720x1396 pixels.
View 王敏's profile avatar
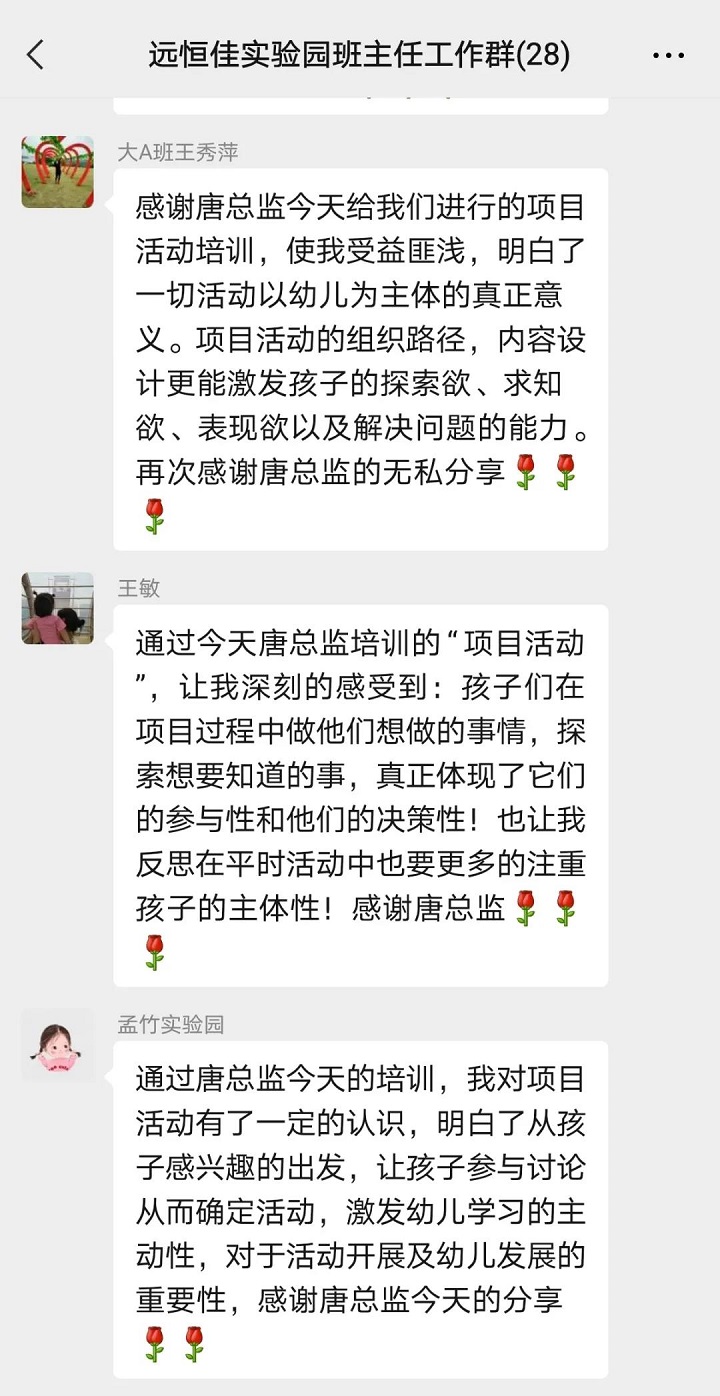coord(58,608)
